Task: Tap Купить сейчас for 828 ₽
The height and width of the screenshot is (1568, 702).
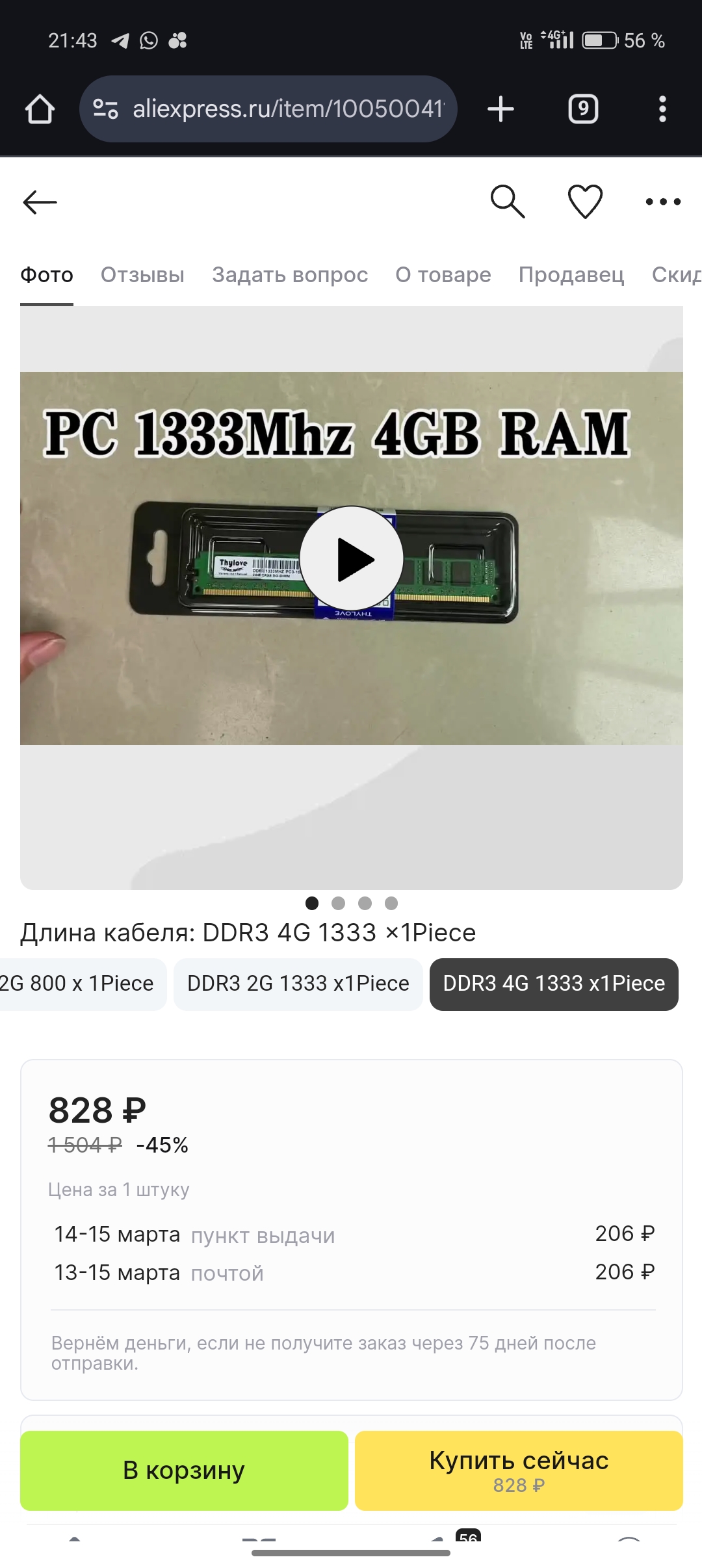Action: pos(518,1470)
